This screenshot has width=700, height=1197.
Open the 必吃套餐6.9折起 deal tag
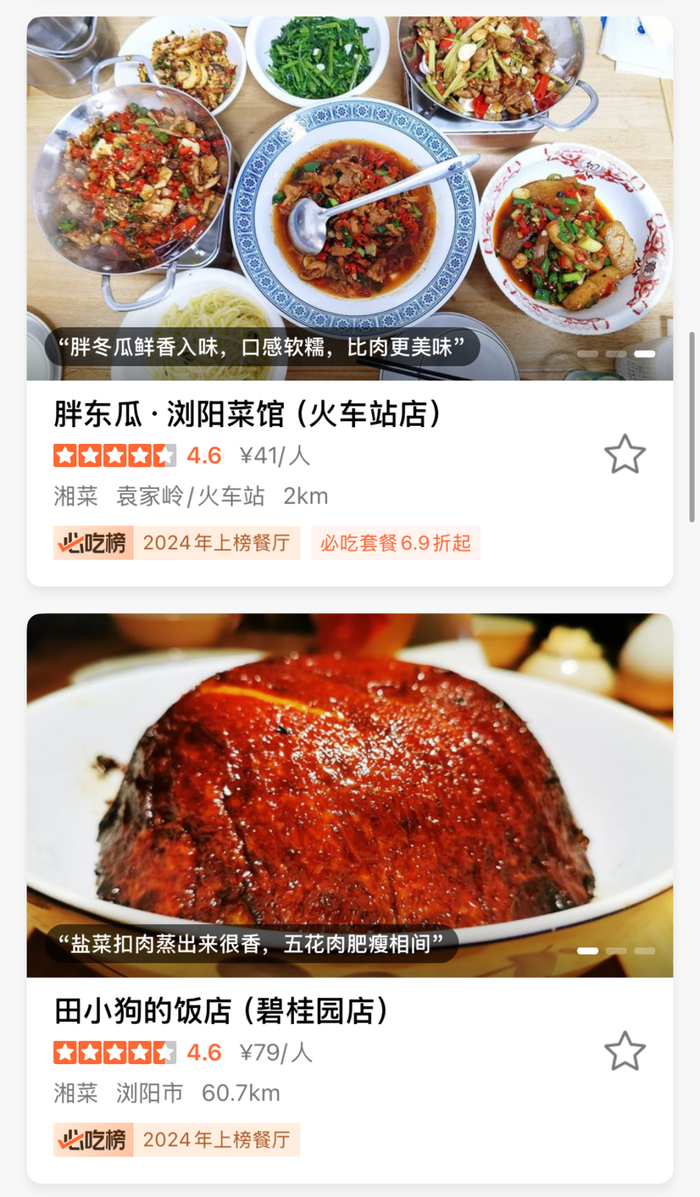(395, 543)
